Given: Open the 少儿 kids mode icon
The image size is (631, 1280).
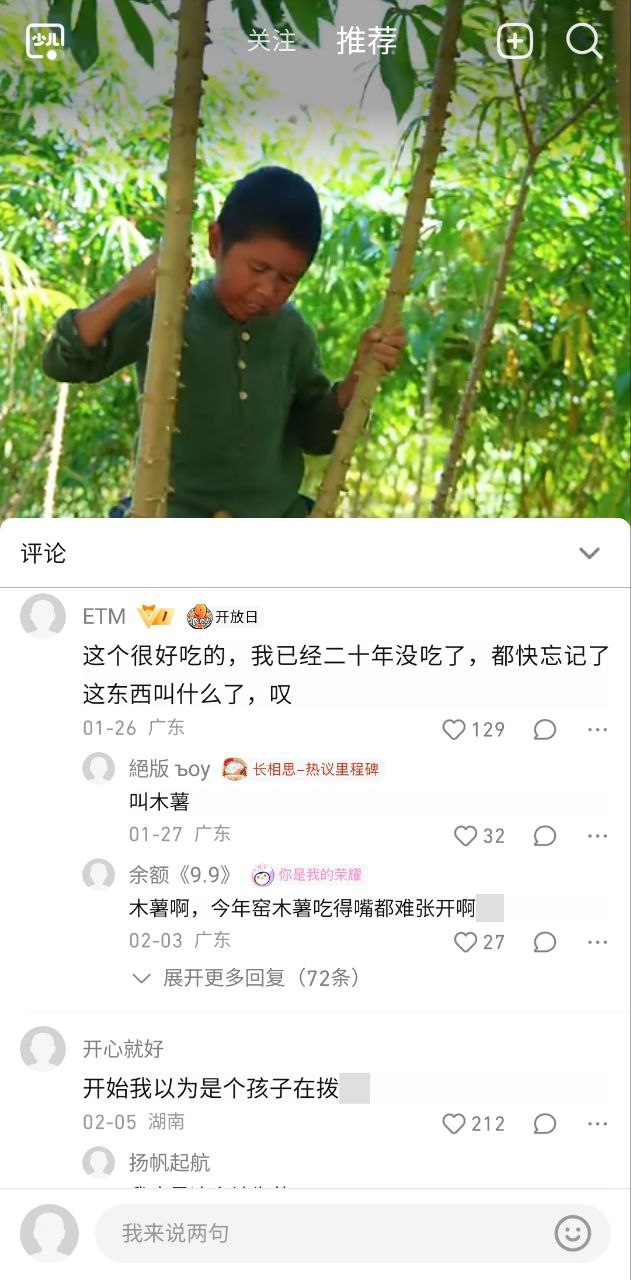Looking at the screenshot, I should pos(45,41).
